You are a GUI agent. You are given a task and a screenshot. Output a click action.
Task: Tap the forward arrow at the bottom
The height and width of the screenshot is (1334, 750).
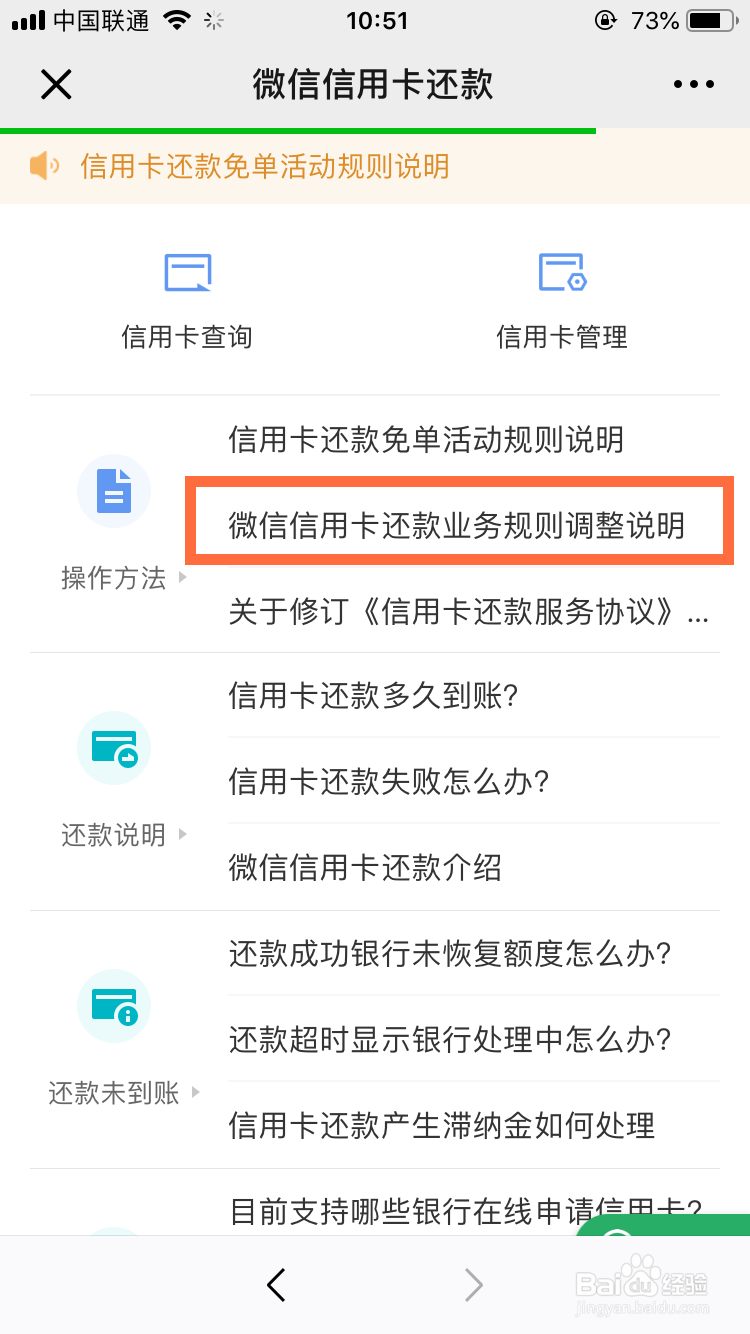[474, 1285]
